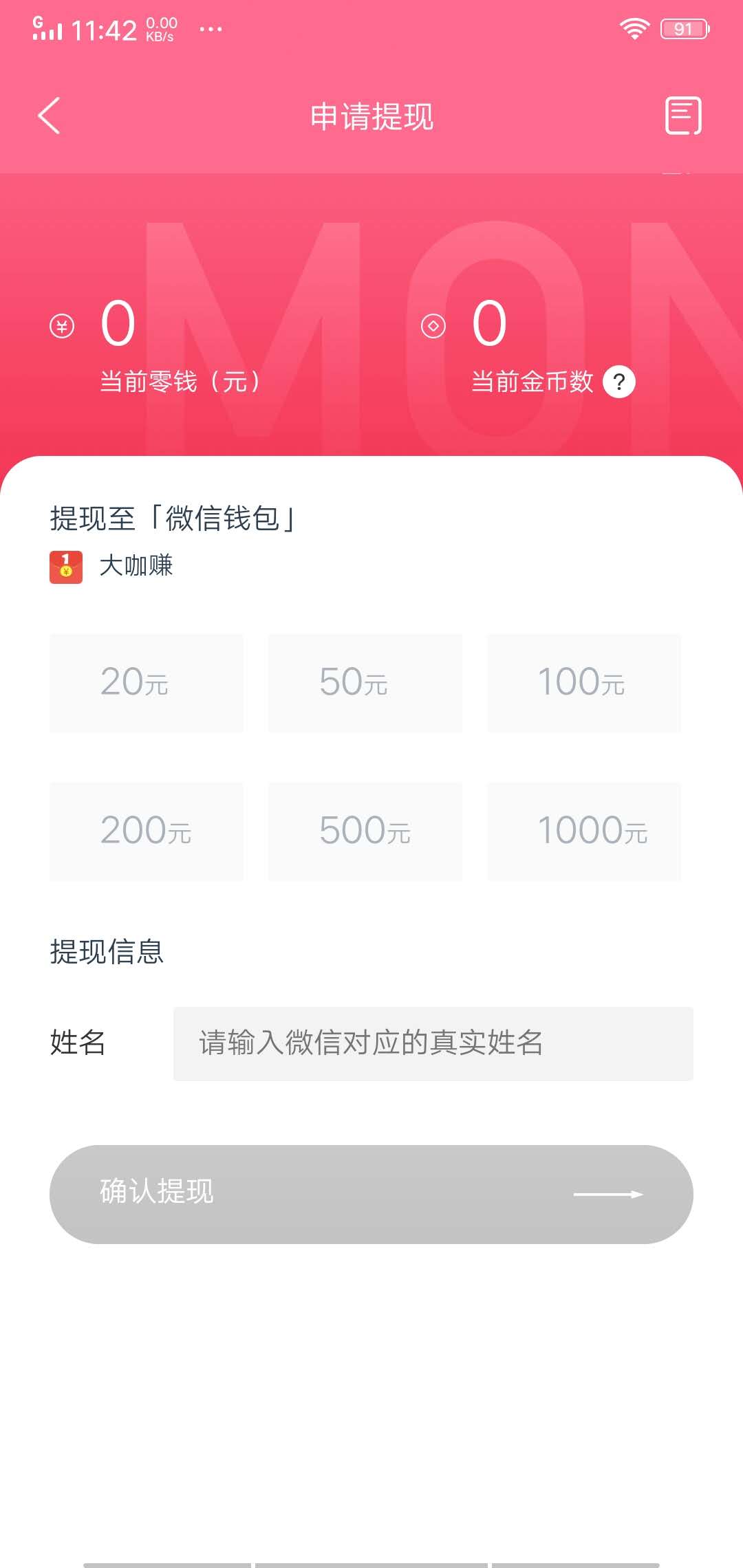Screen dimensions: 743x1568
Task: Open the question mark help icon
Action: click(x=620, y=382)
